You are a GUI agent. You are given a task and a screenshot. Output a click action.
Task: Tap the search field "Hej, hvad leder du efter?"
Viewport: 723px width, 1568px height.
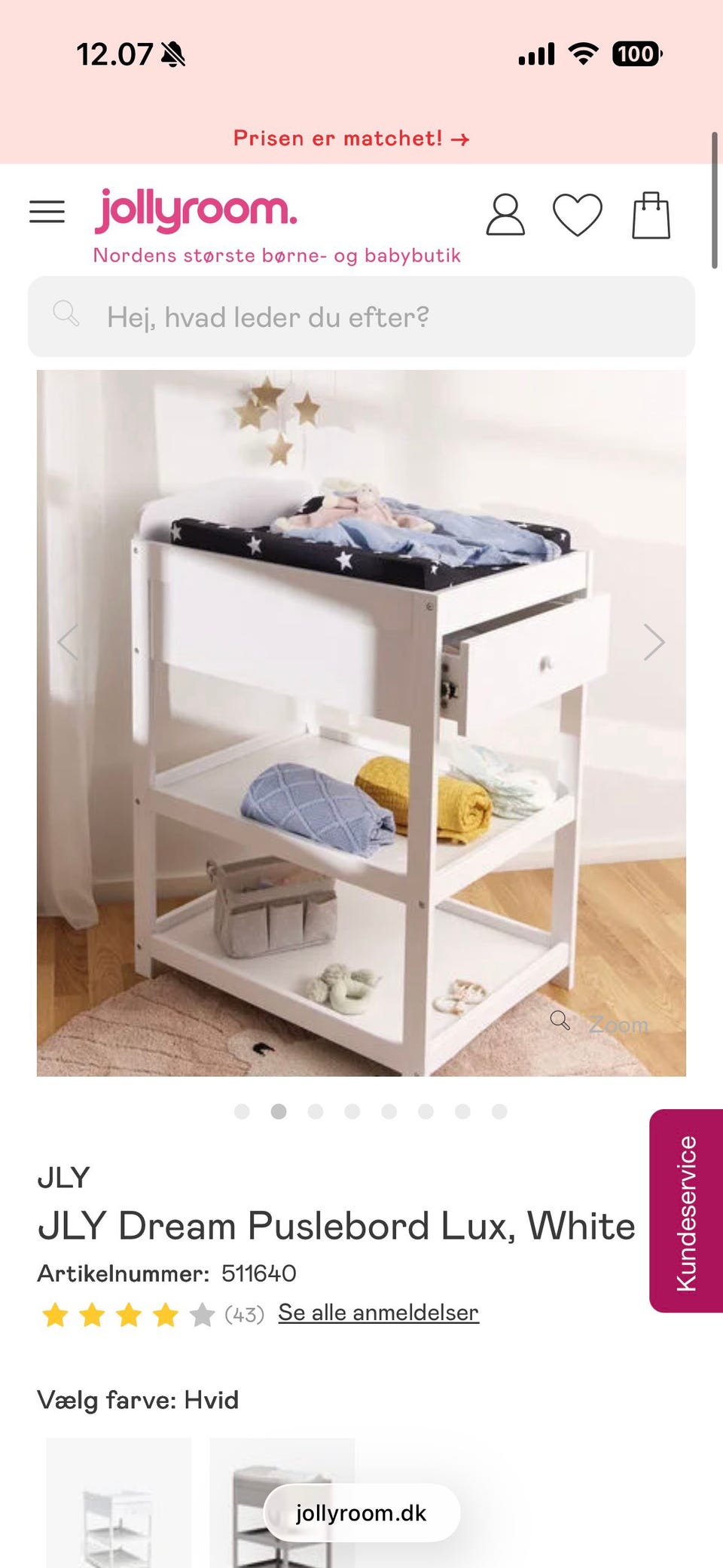(361, 316)
